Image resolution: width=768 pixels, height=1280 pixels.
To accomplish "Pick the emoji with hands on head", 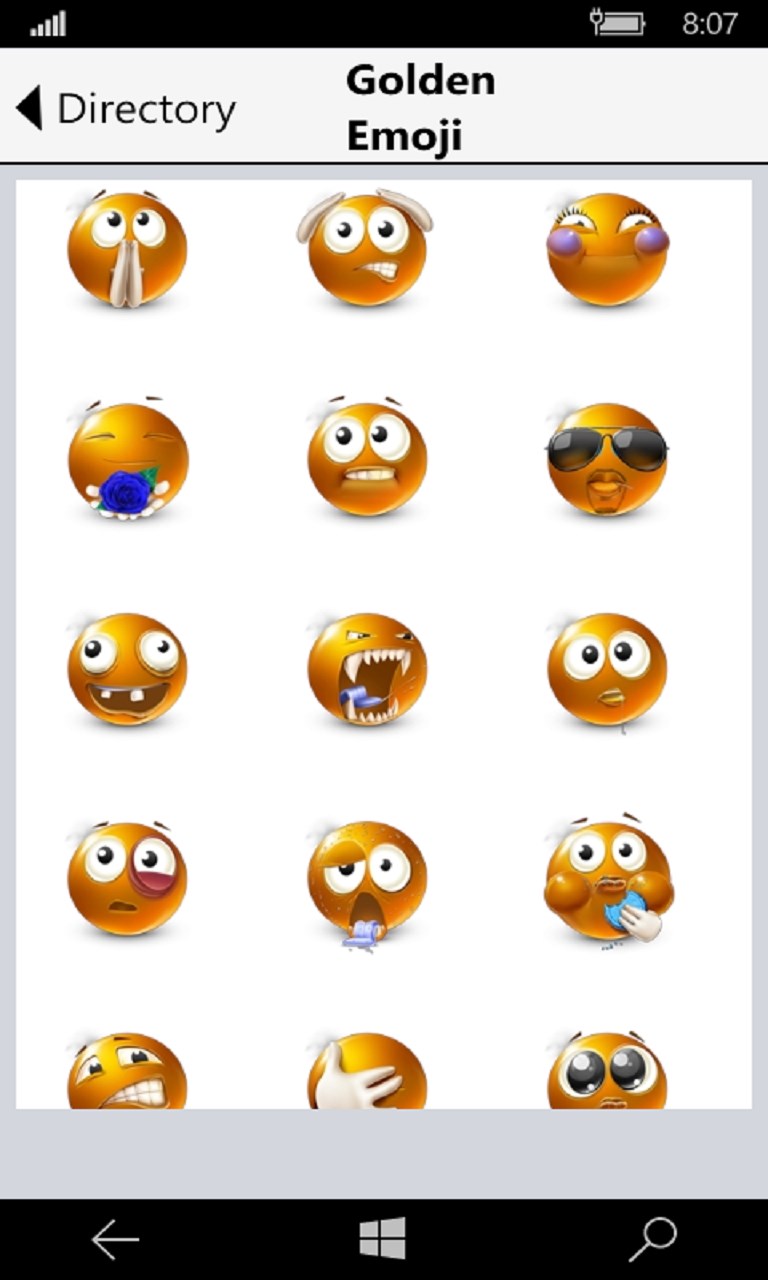I will coord(366,249).
